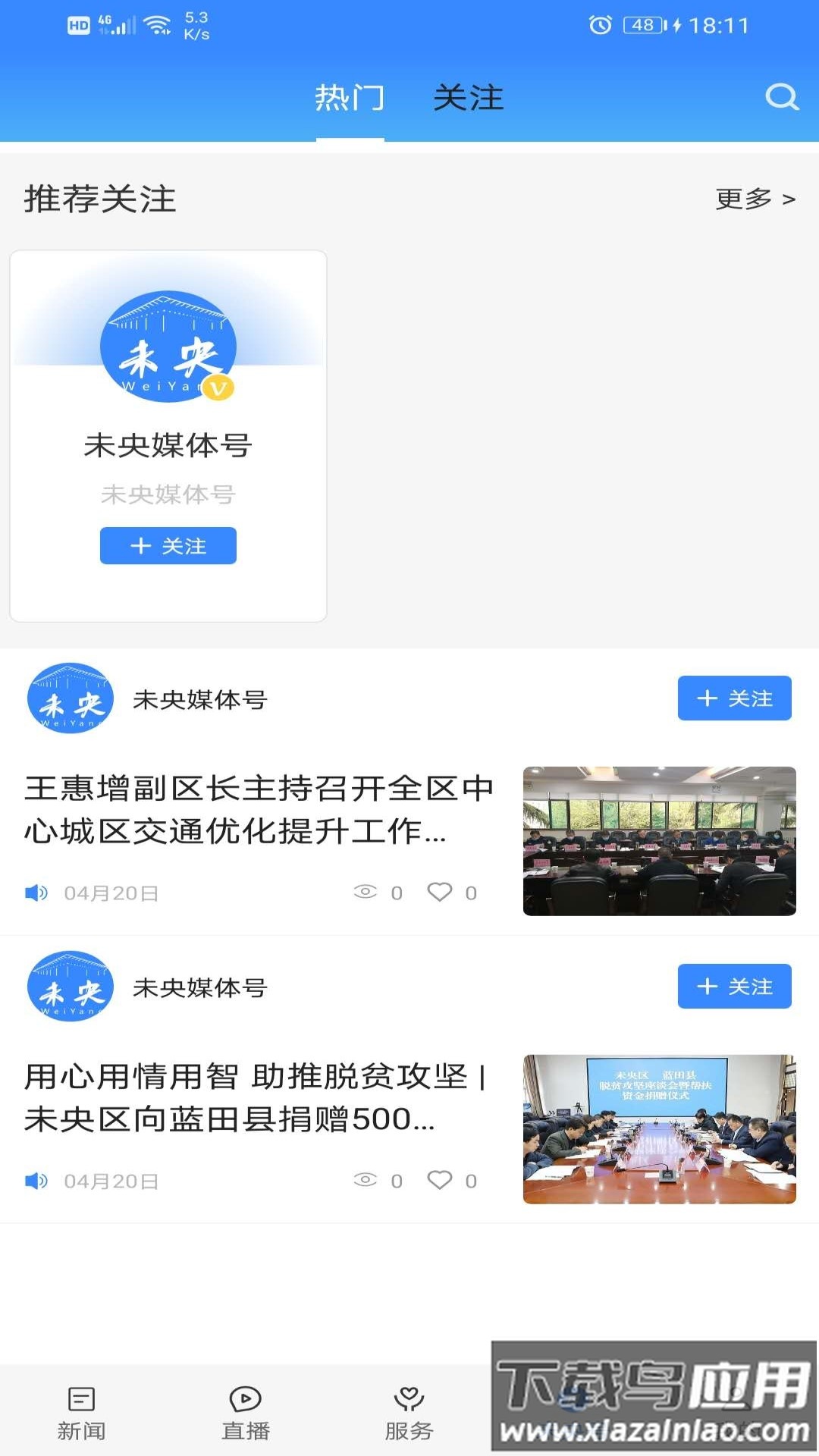
Task: Open search from the top bar
Action: [x=781, y=97]
